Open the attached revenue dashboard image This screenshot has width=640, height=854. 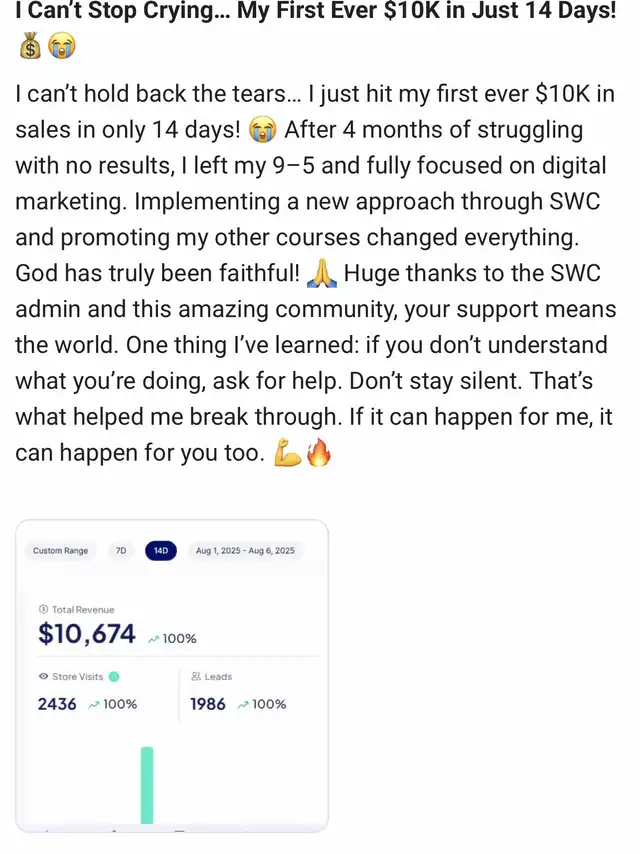coord(172,675)
